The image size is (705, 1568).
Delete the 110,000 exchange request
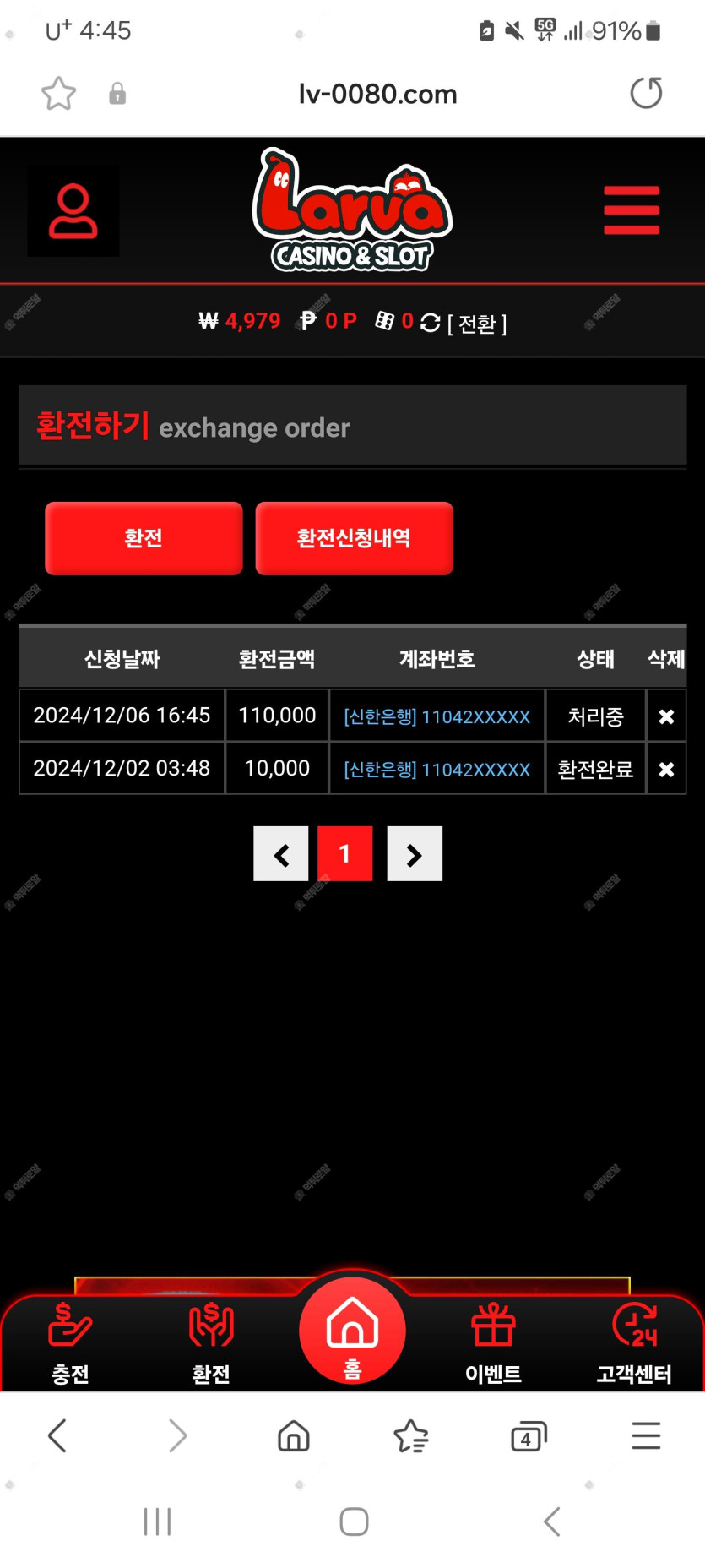click(666, 716)
